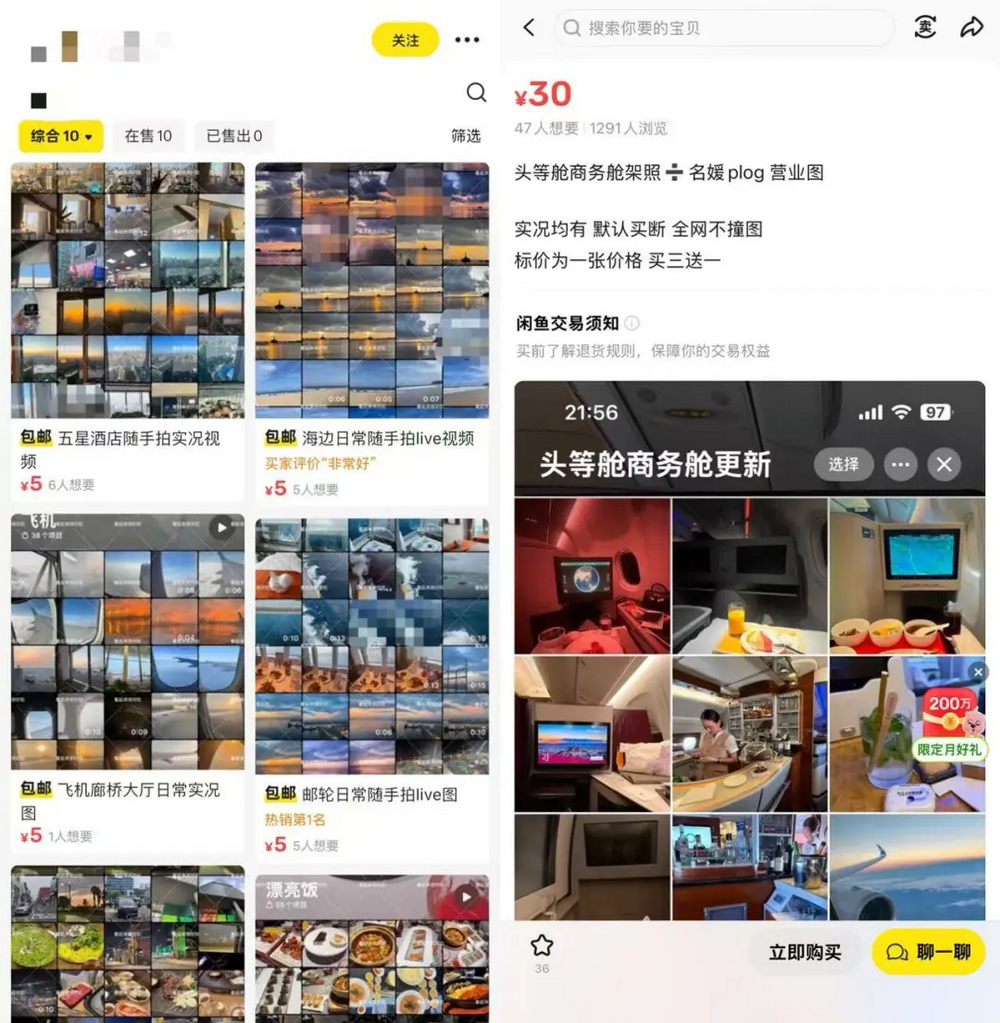Dismiss the X on the 200万 promo badge
The image size is (1000, 1023).
coord(978,673)
